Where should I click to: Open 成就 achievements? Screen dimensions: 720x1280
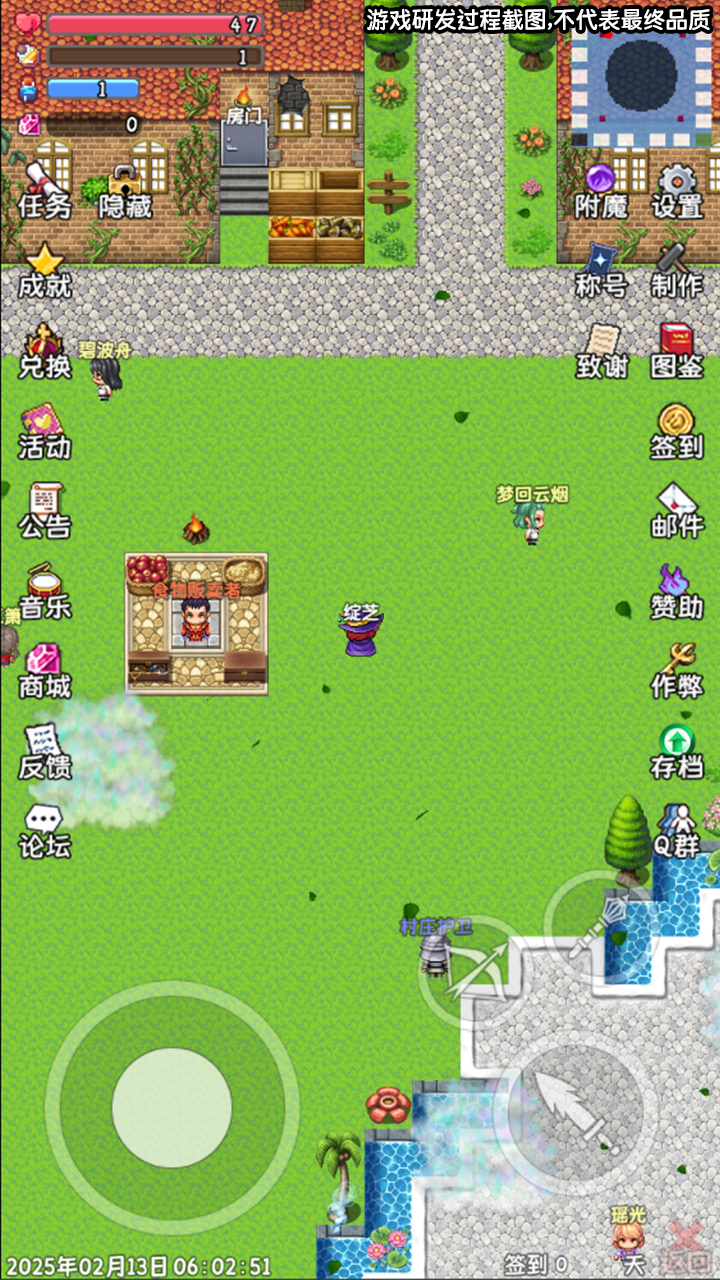45,271
